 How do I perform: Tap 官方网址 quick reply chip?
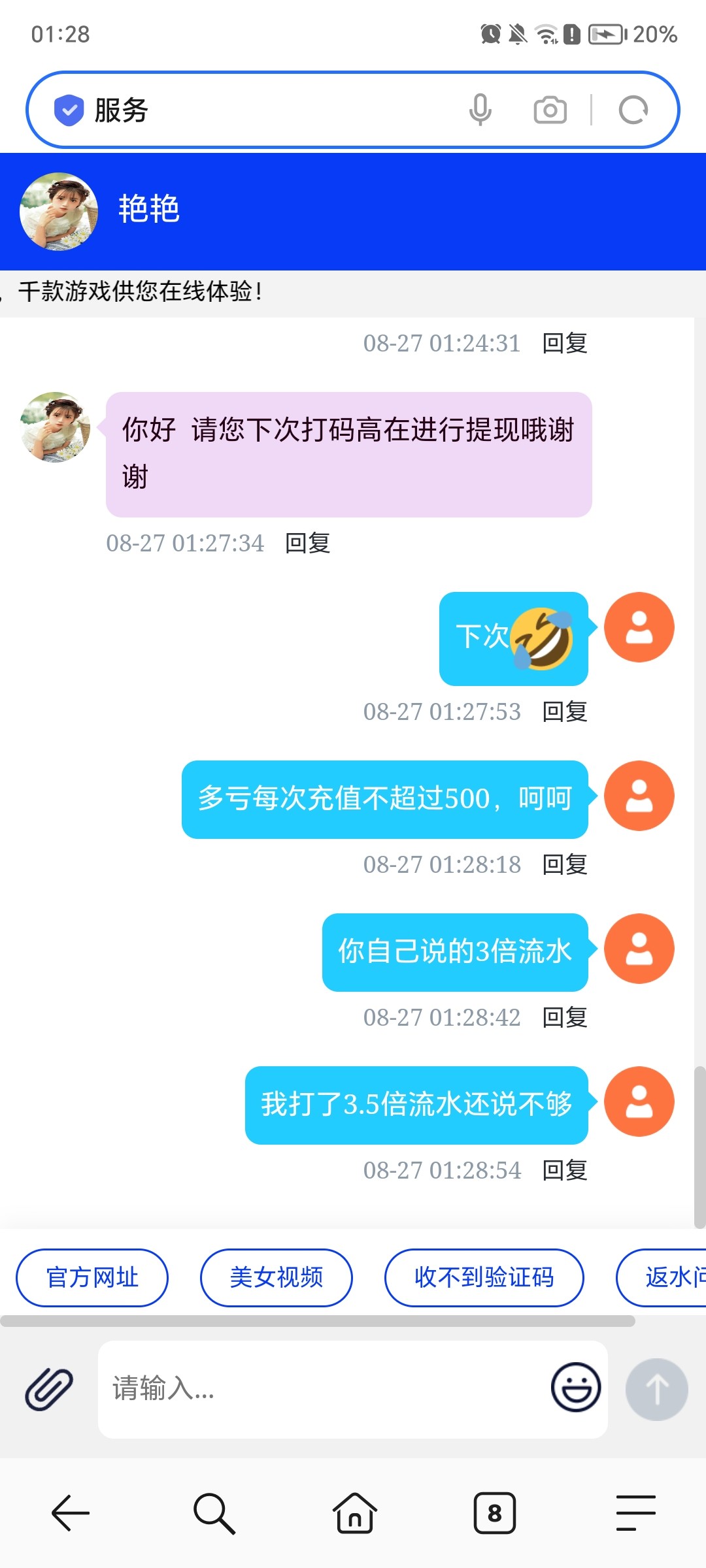click(92, 1278)
